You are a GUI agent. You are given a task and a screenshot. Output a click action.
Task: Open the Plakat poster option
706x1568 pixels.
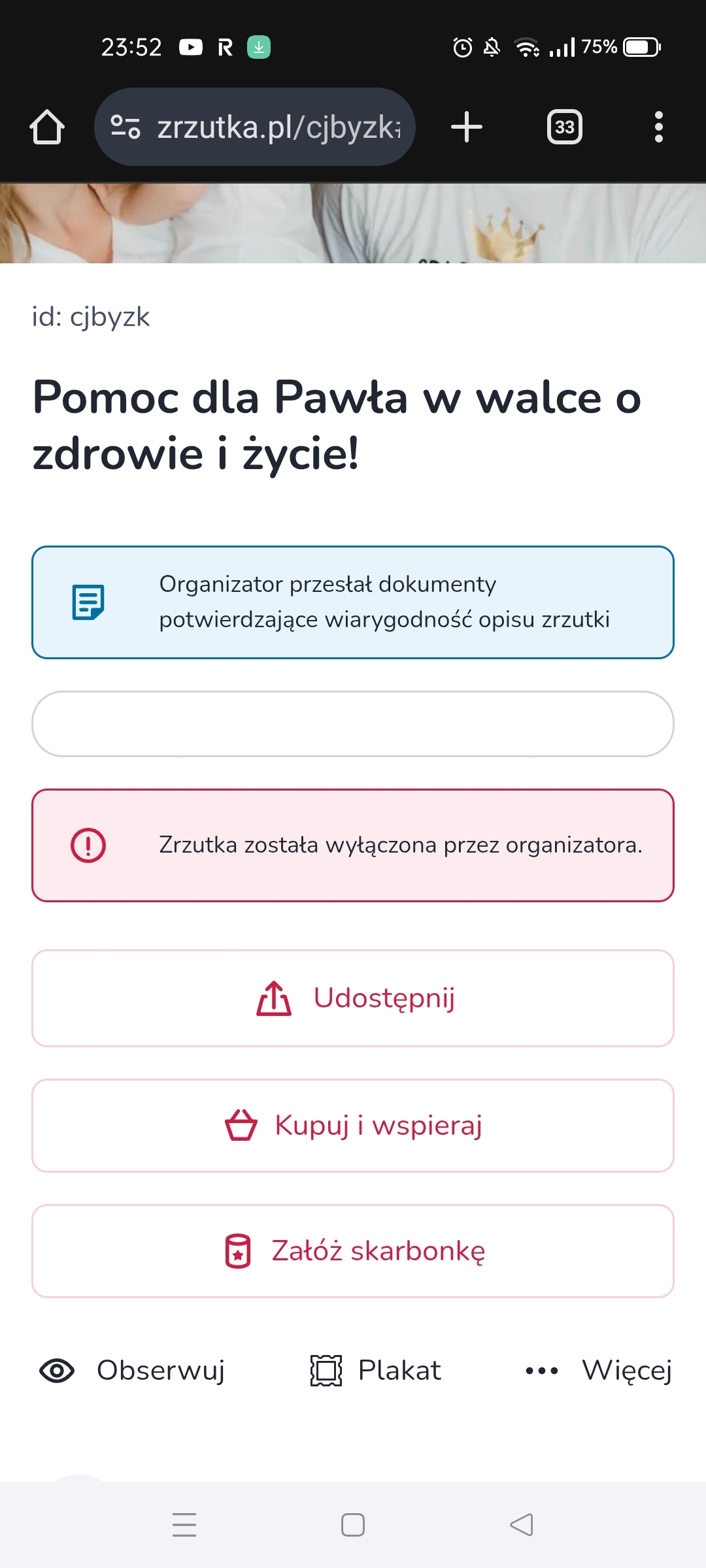pos(376,1370)
